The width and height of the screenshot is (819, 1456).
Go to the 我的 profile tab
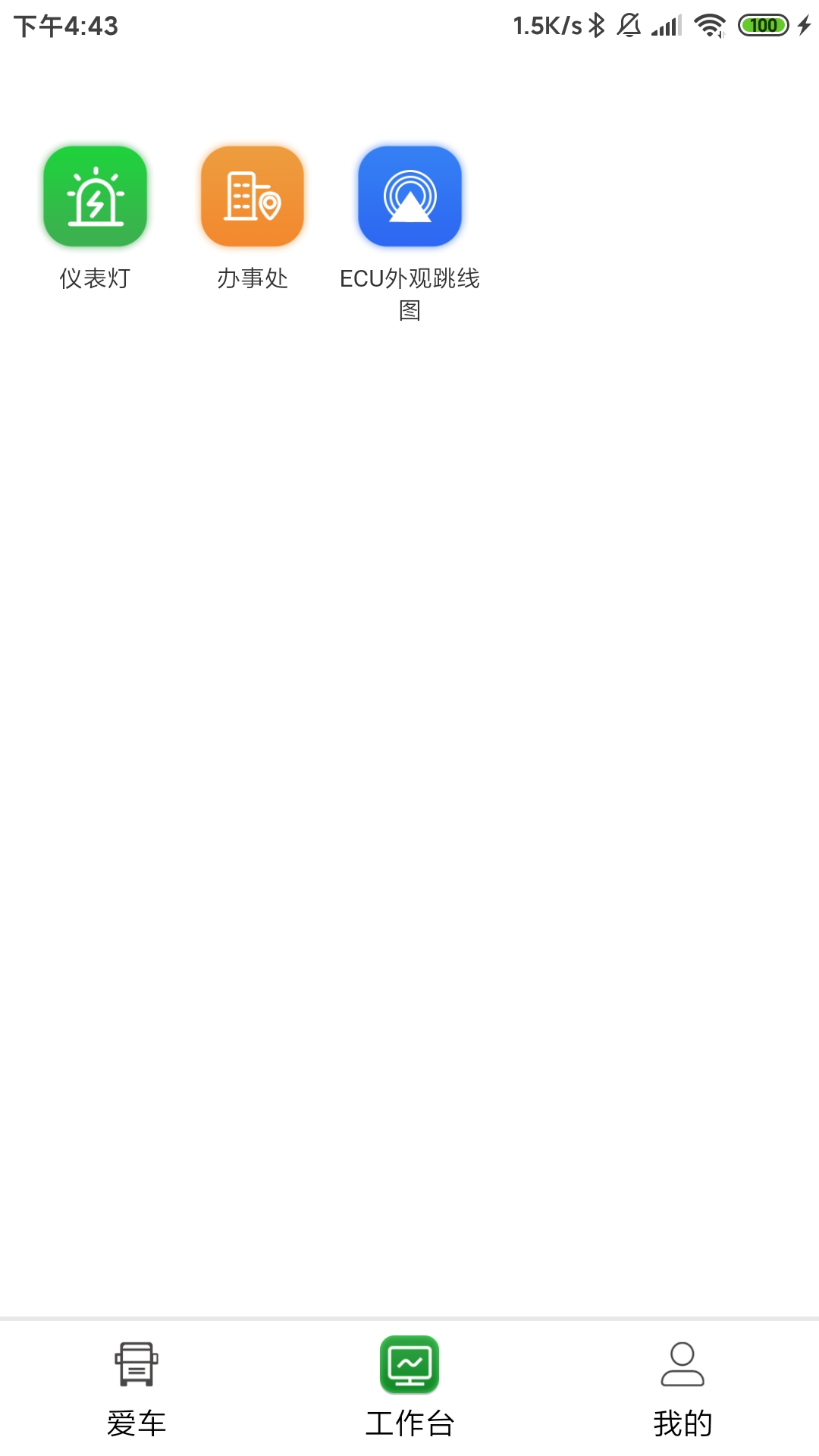tap(682, 1389)
